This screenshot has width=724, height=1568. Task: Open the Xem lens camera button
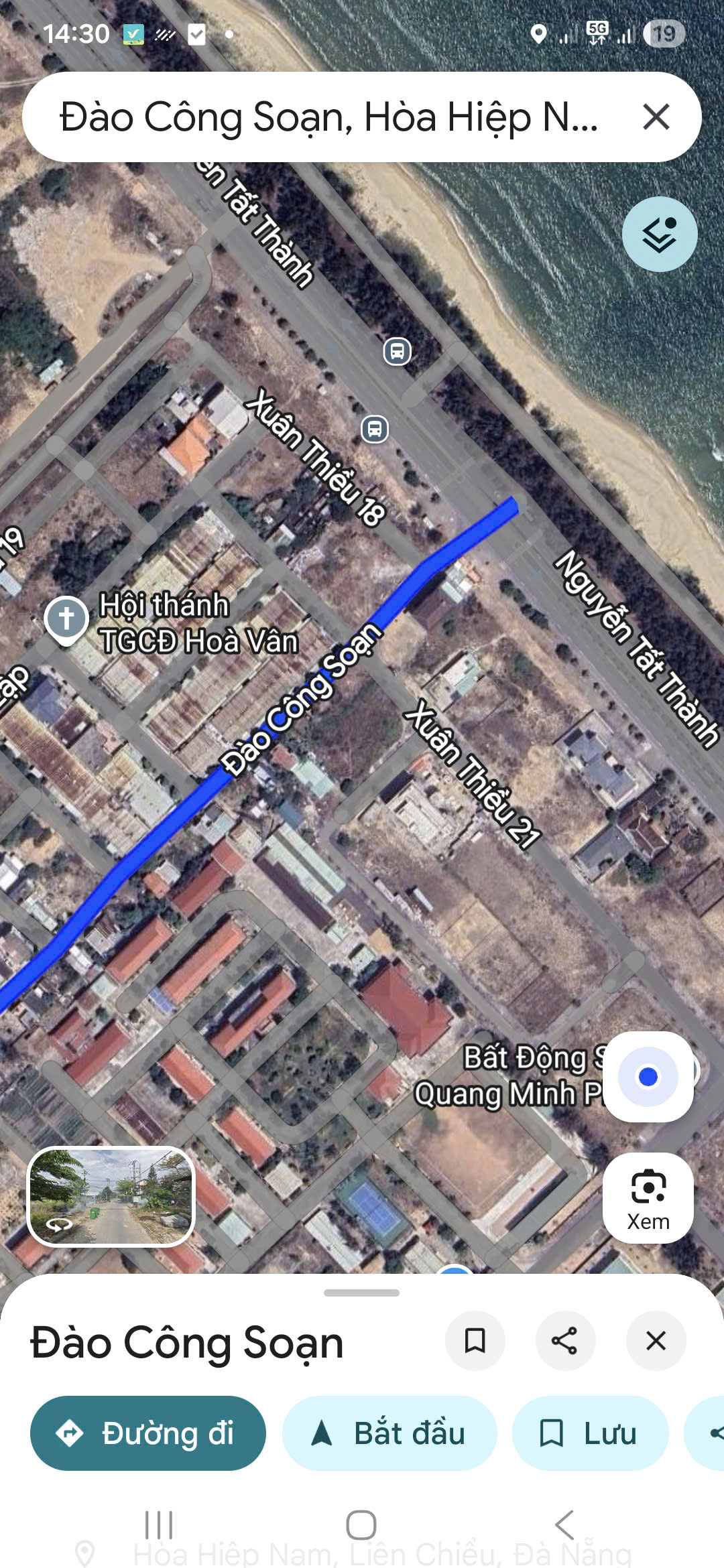(x=648, y=1198)
